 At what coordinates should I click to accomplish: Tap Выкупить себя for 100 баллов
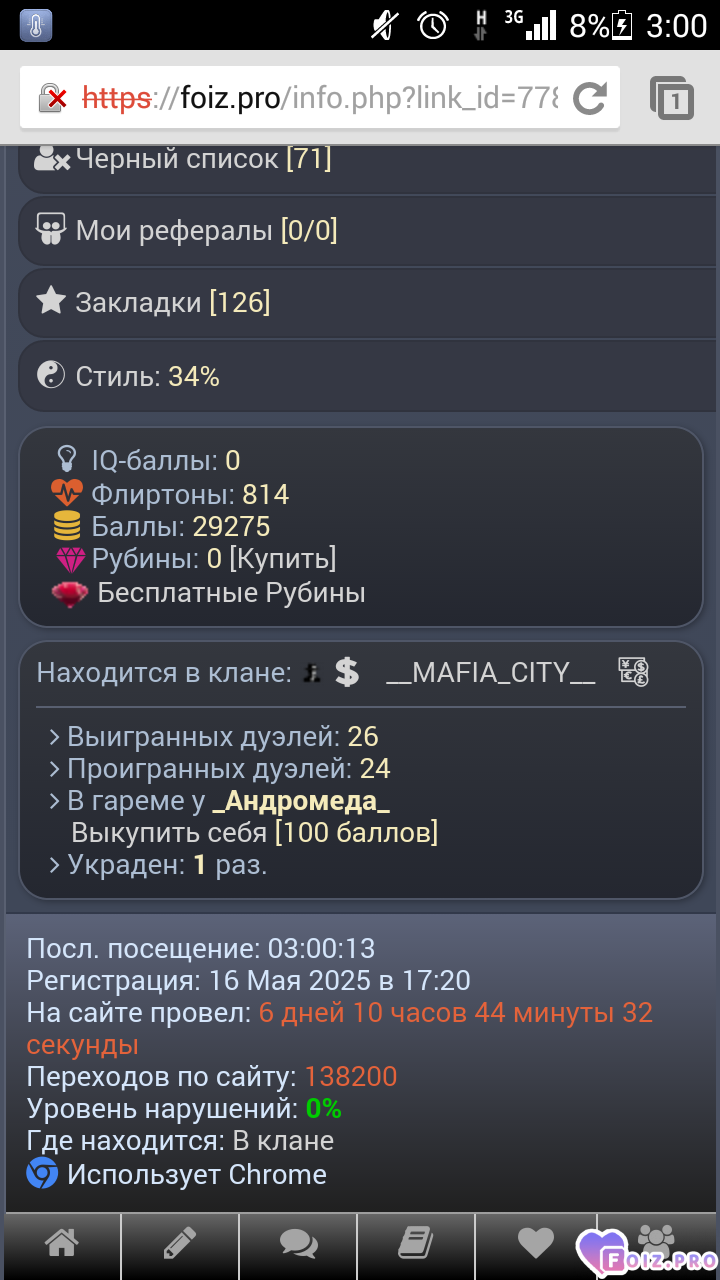point(254,832)
